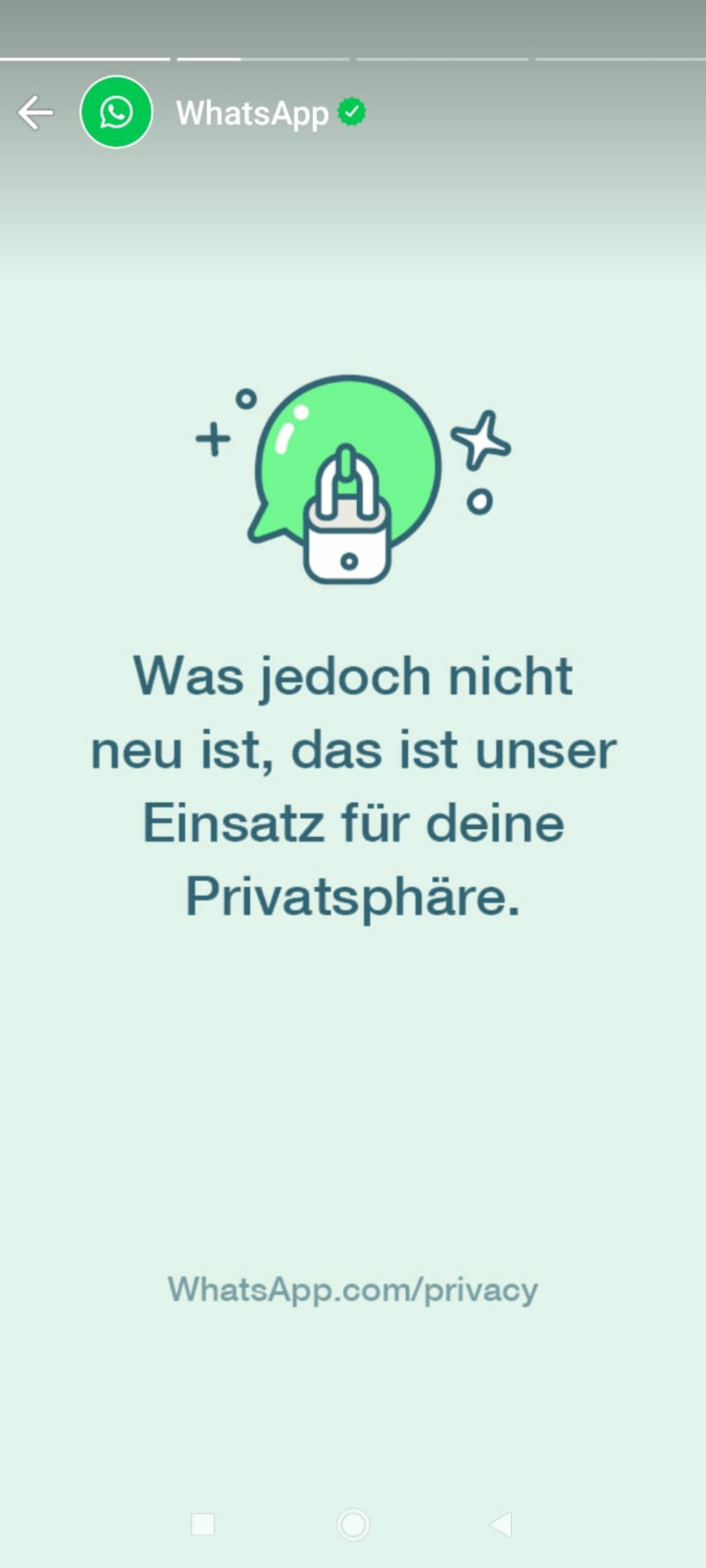This screenshot has height=1568, width=706.
Task: Tap the system home button
Action: pyautogui.click(x=353, y=1525)
